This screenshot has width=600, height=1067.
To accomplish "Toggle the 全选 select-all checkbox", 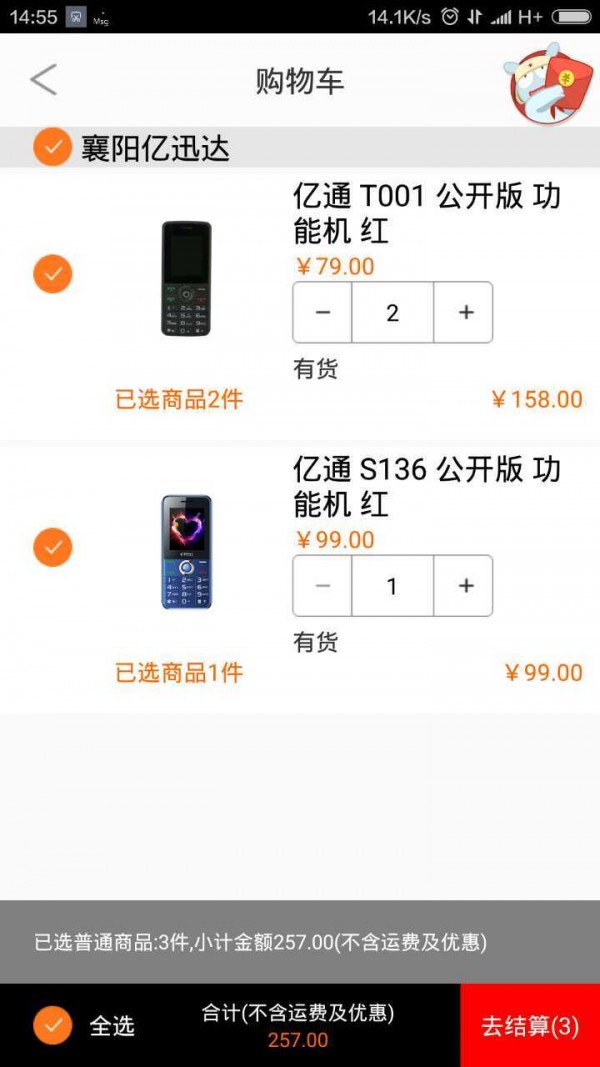I will click(x=52, y=1025).
